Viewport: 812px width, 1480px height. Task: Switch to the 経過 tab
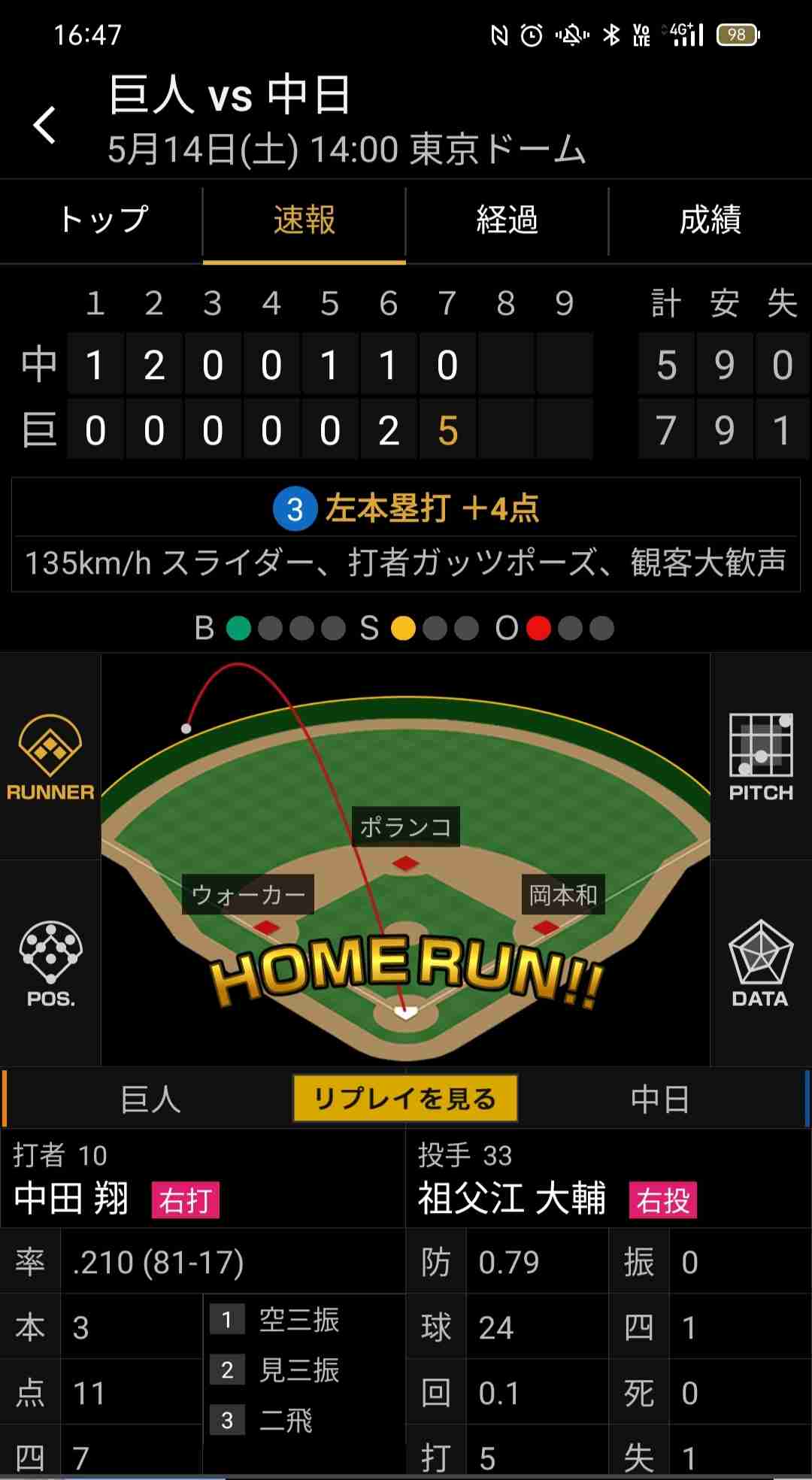pyautogui.click(x=505, y=220)
